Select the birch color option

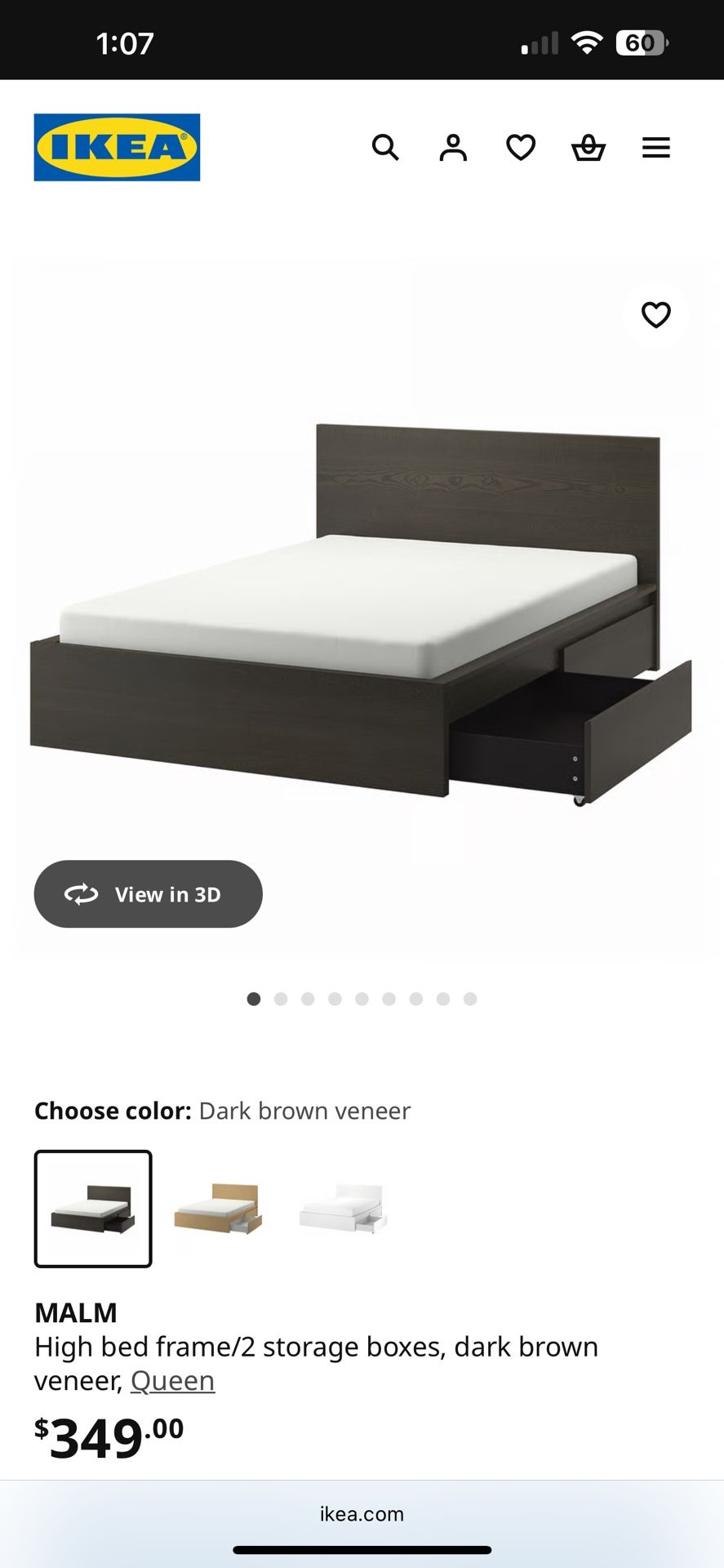click(218, 1208)
